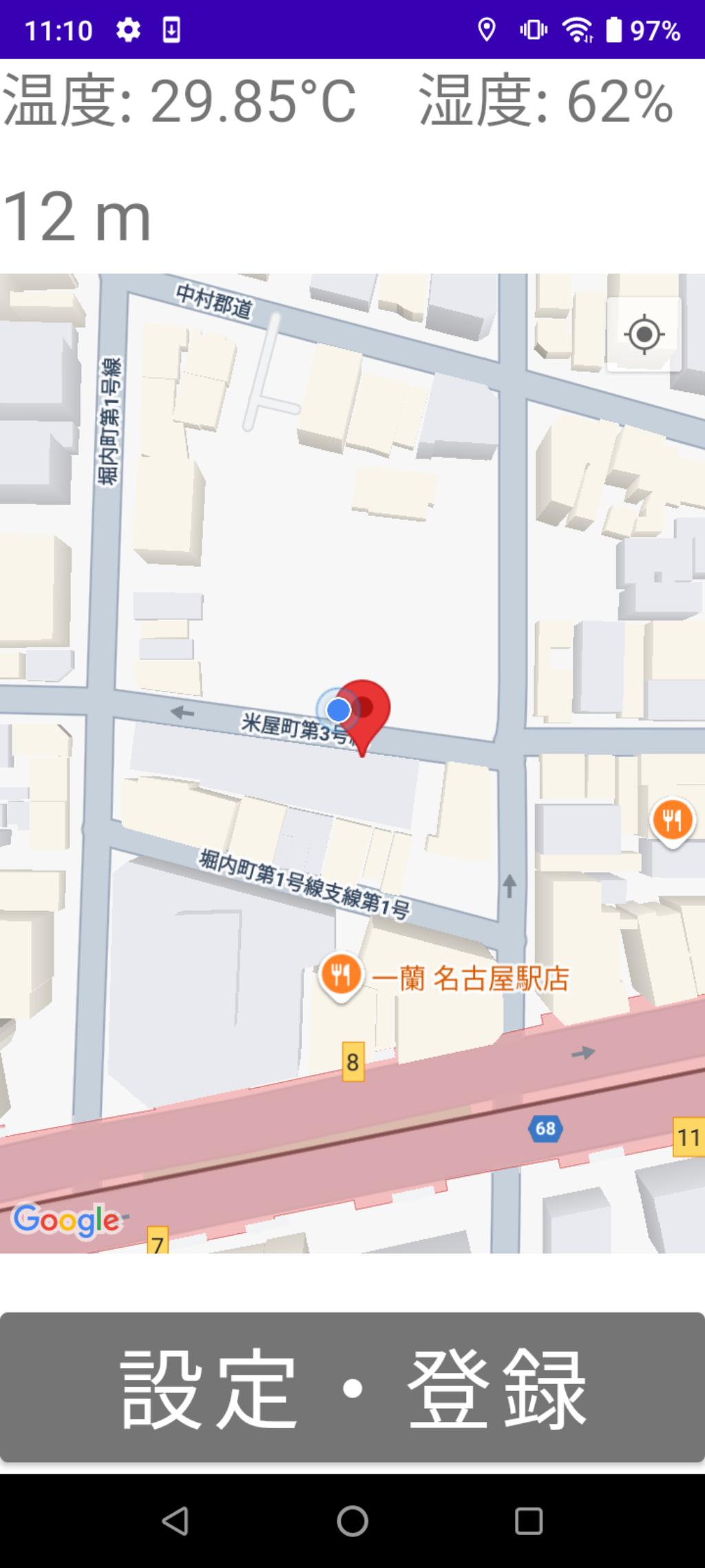705x1568 pixels.
Task: Tap the 設定・登録 button
Action: [x=352, y=1388]
